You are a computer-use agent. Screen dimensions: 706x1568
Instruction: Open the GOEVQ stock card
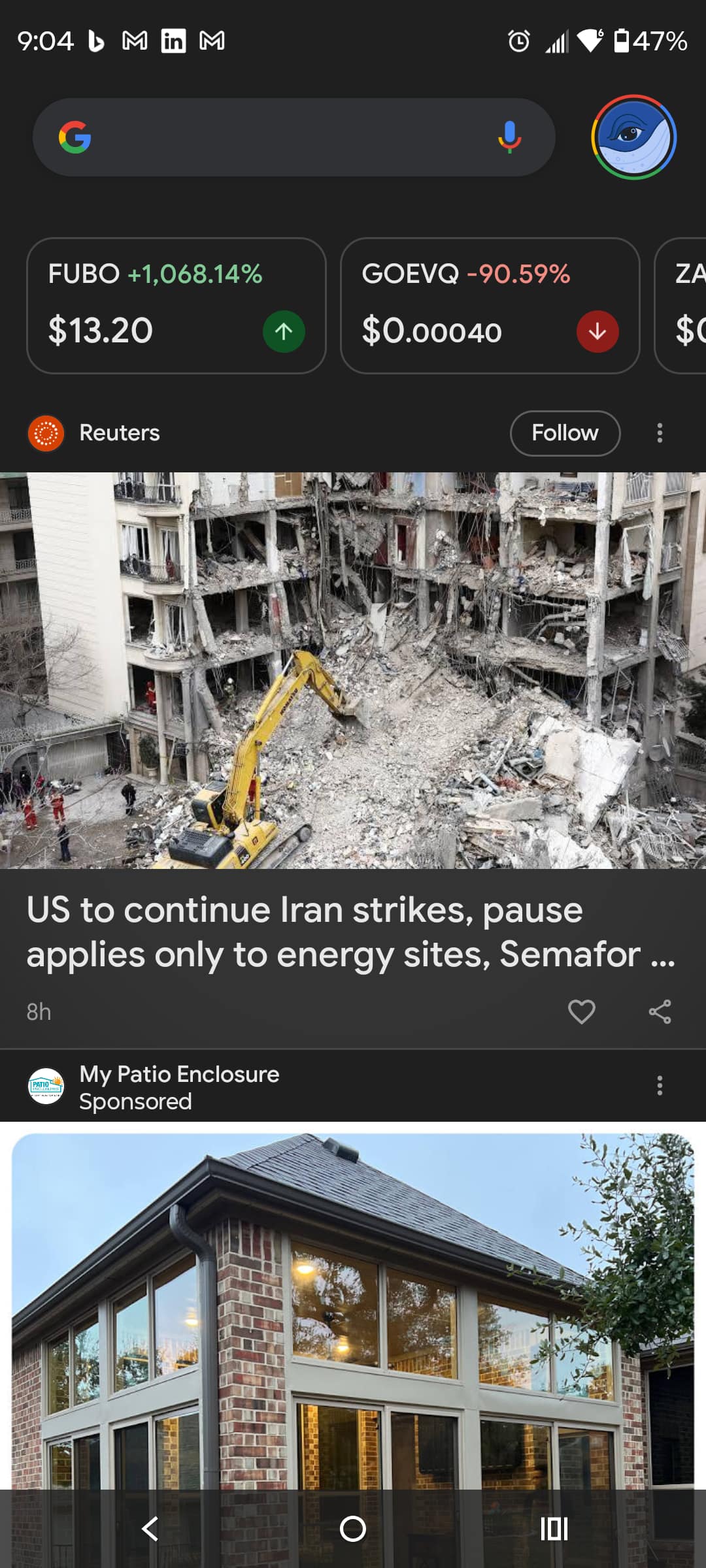pos(490,305)
